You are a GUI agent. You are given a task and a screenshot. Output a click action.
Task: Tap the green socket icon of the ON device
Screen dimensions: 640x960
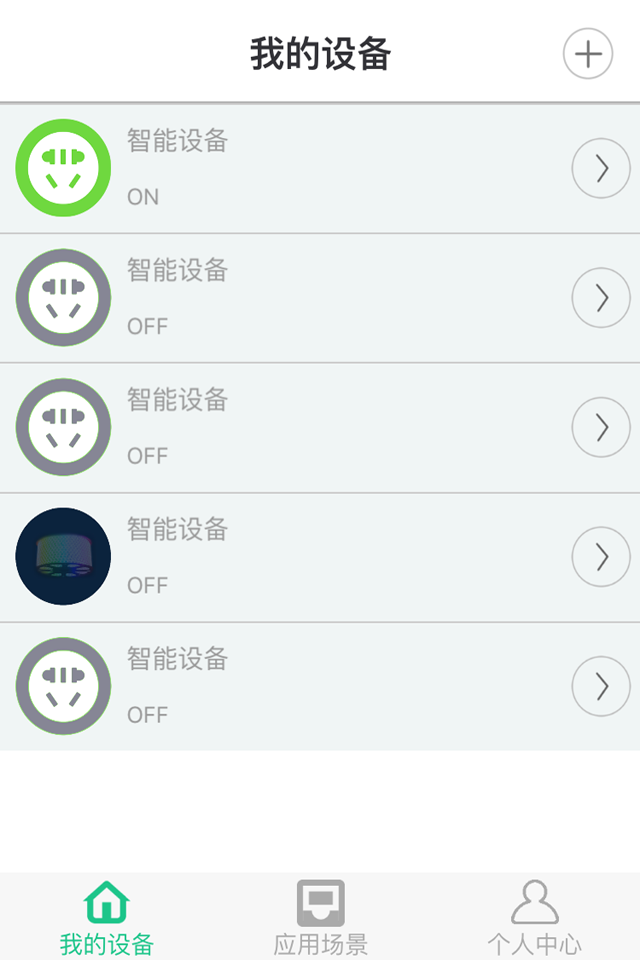[x=63, y=168]
